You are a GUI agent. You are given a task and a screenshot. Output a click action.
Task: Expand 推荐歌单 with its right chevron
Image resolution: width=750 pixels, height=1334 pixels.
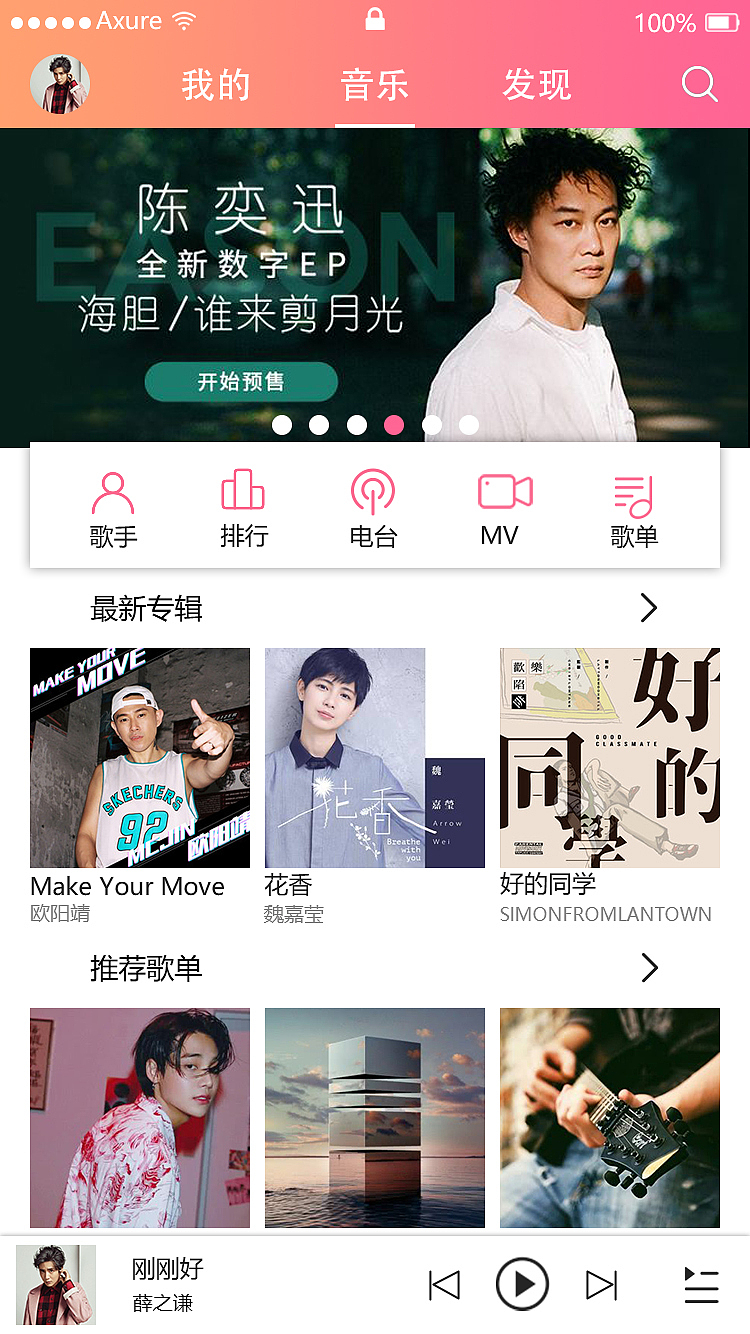tap(648, 968)
